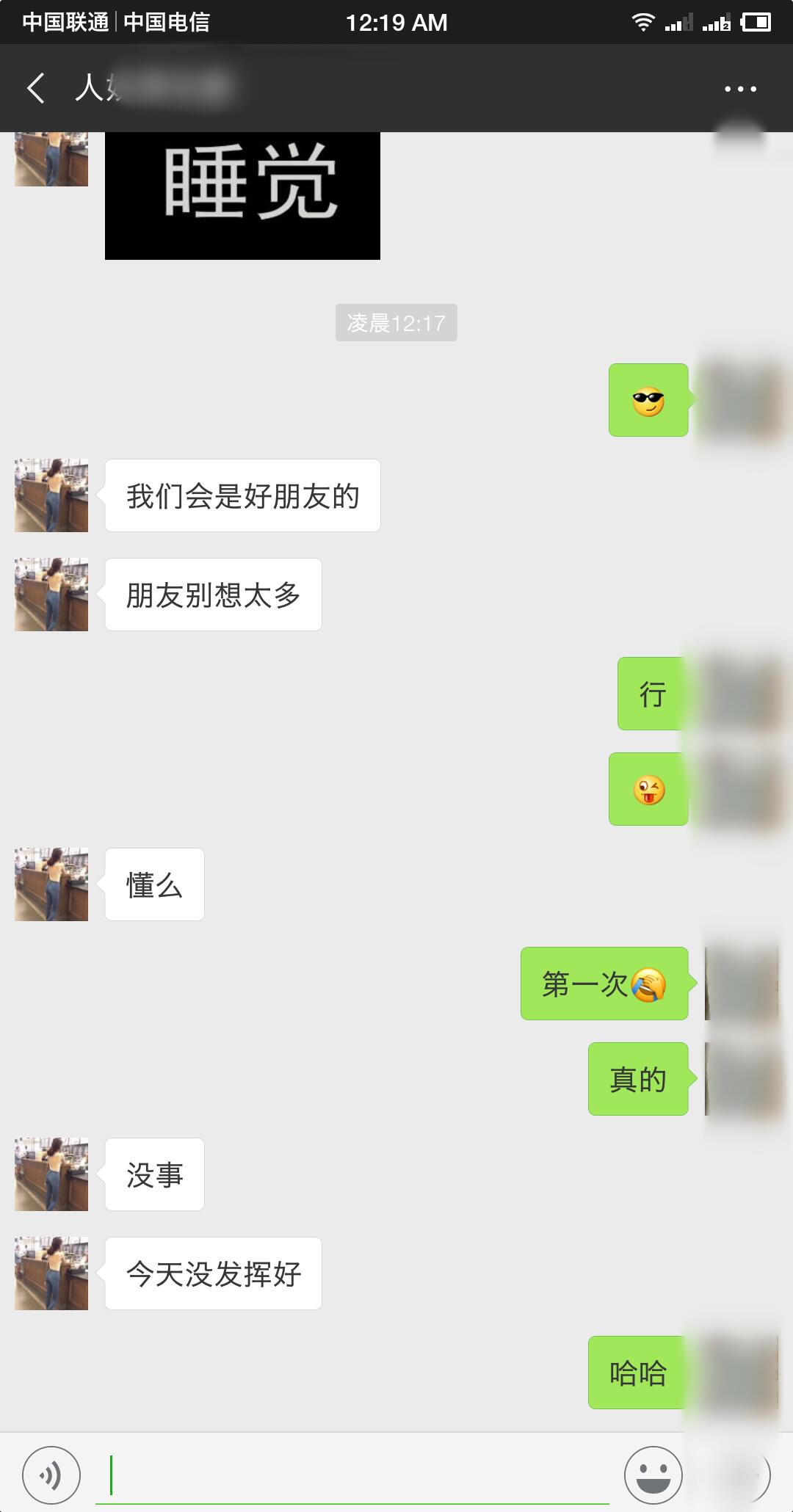Open the three-dot chat options menu
The width and height of the screenshot is (793, 1512).
tap(740, 89)
